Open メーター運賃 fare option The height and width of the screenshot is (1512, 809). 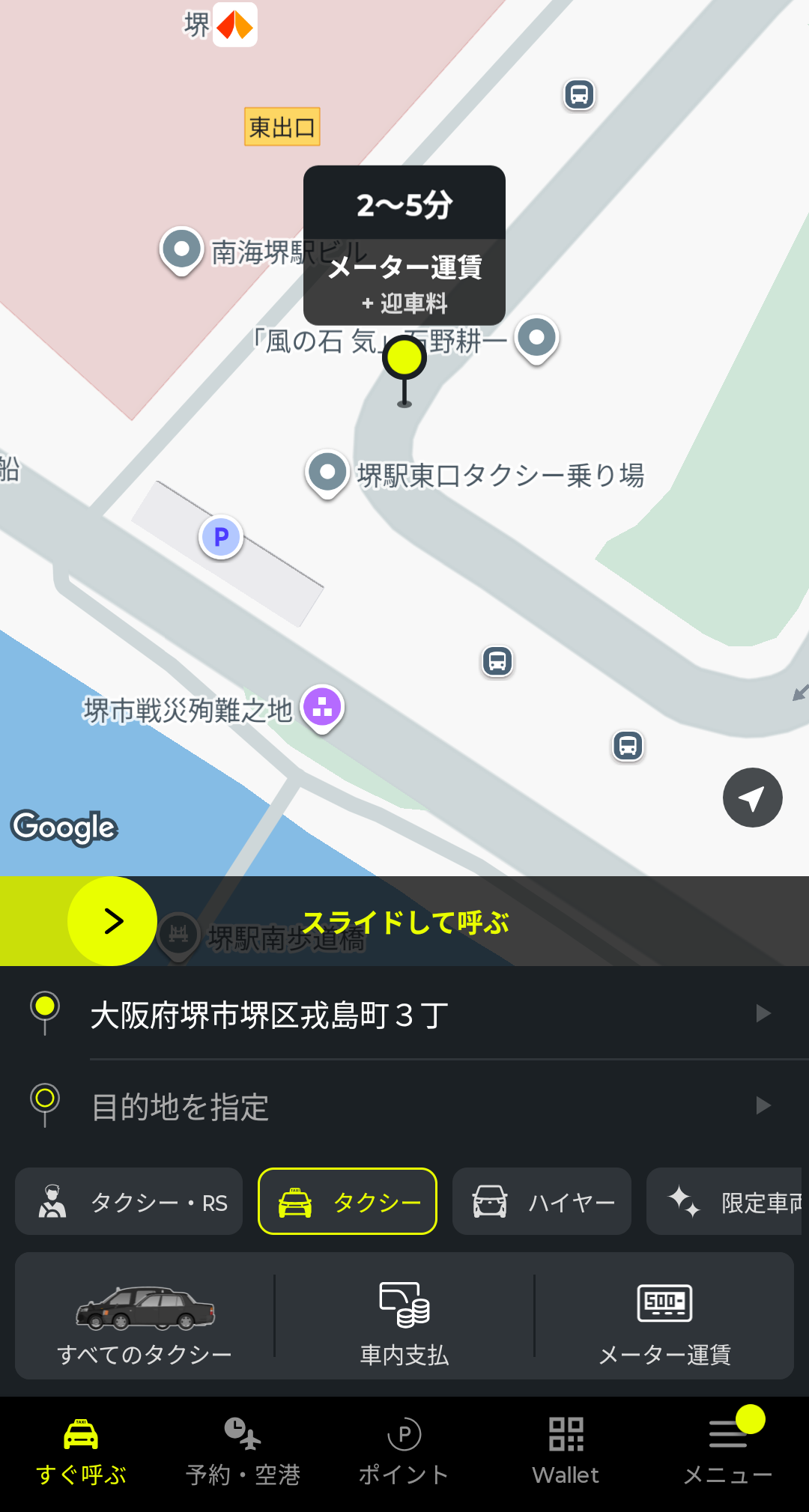(x=664, y=1317)
